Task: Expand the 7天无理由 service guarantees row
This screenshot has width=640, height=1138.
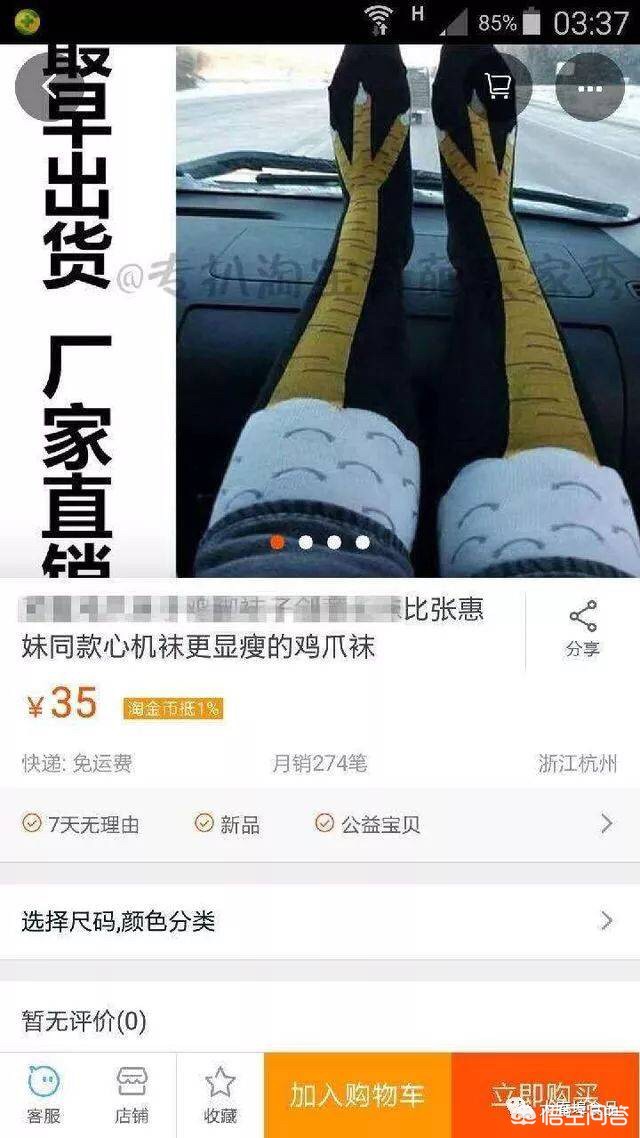Action: pos(320,824)
